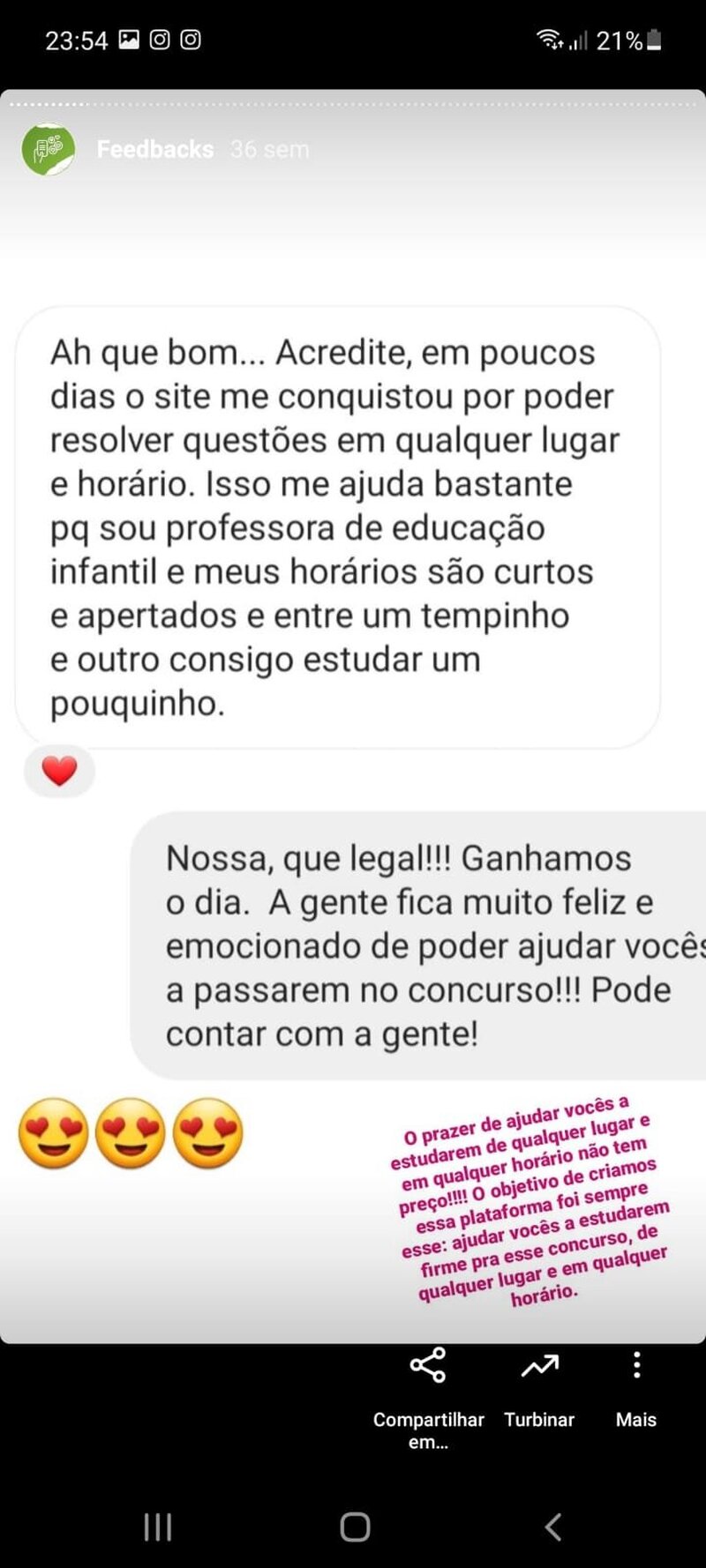Open the Feedbacks profile picture

tap(48, 149)
